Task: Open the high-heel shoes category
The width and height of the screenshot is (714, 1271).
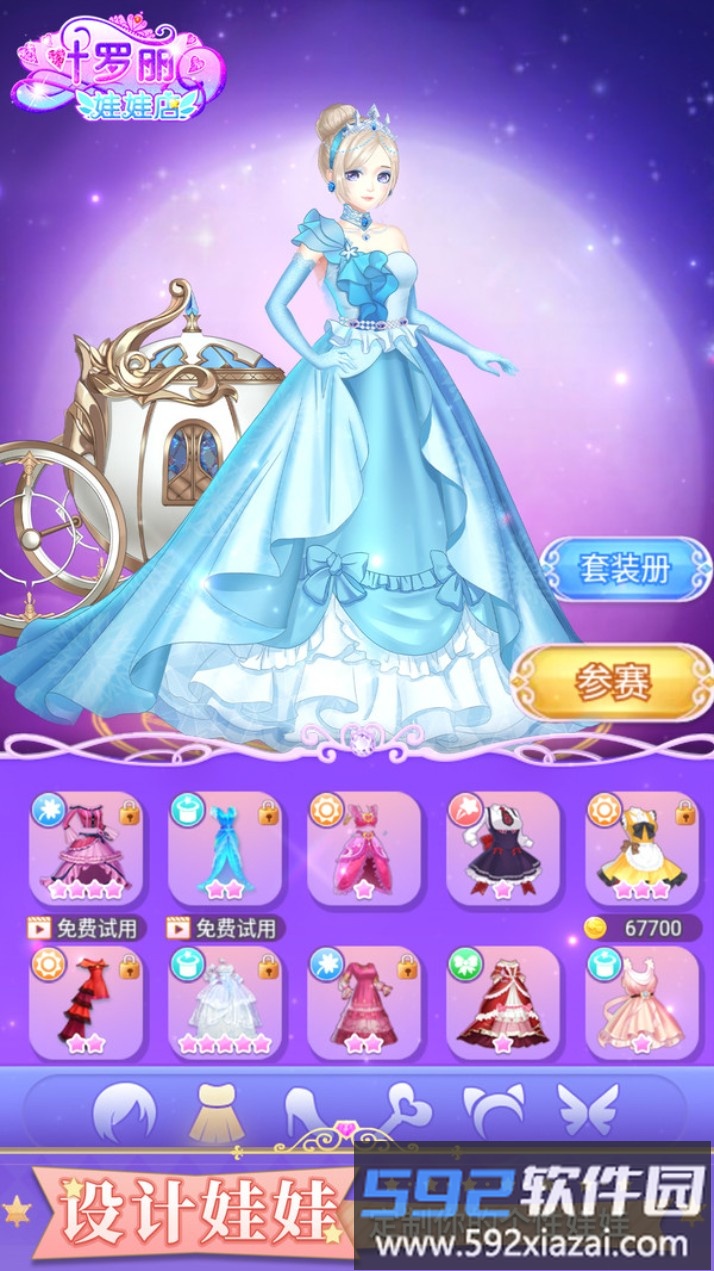Action: tap(310, 1111)
